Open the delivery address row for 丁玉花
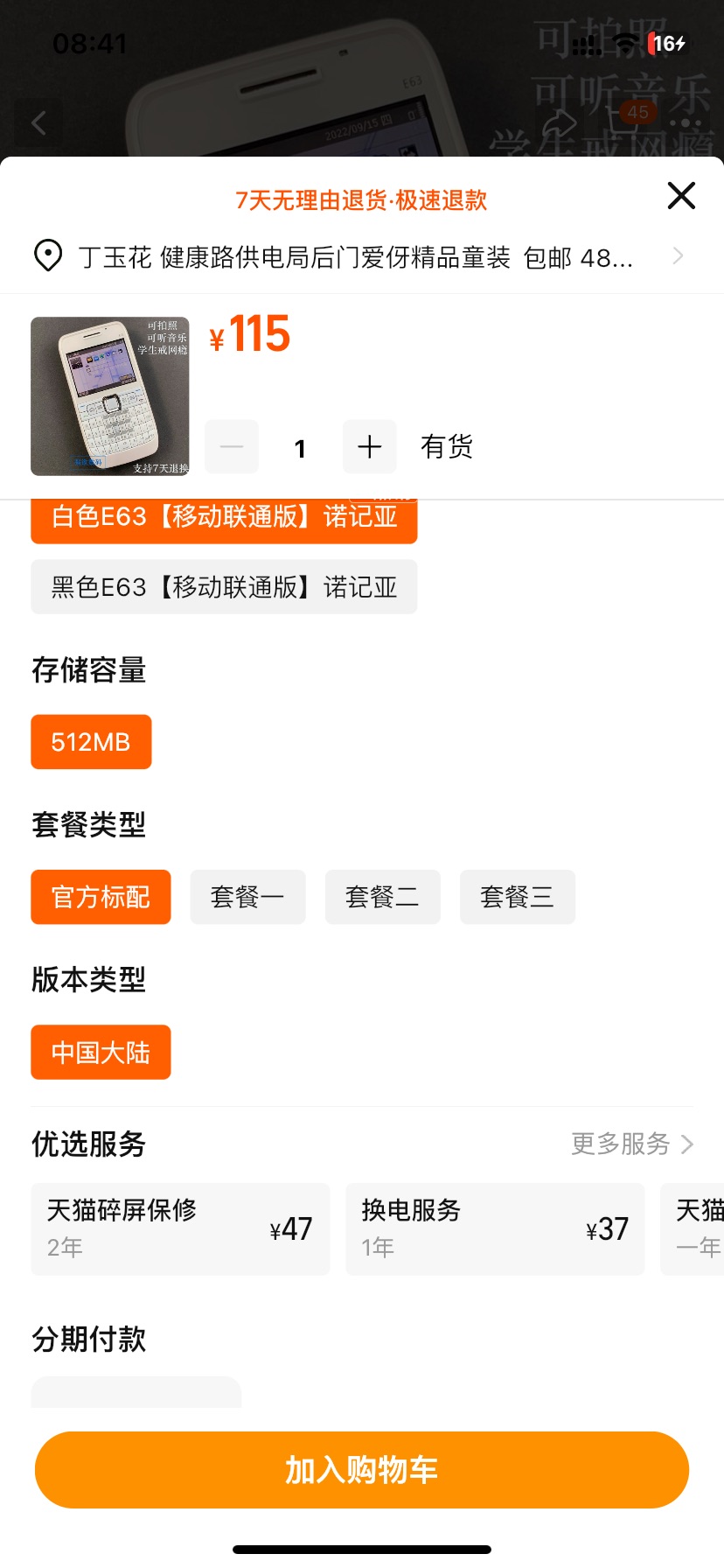The width and height of the screenshot is (724, 1568). click(362, 256)
